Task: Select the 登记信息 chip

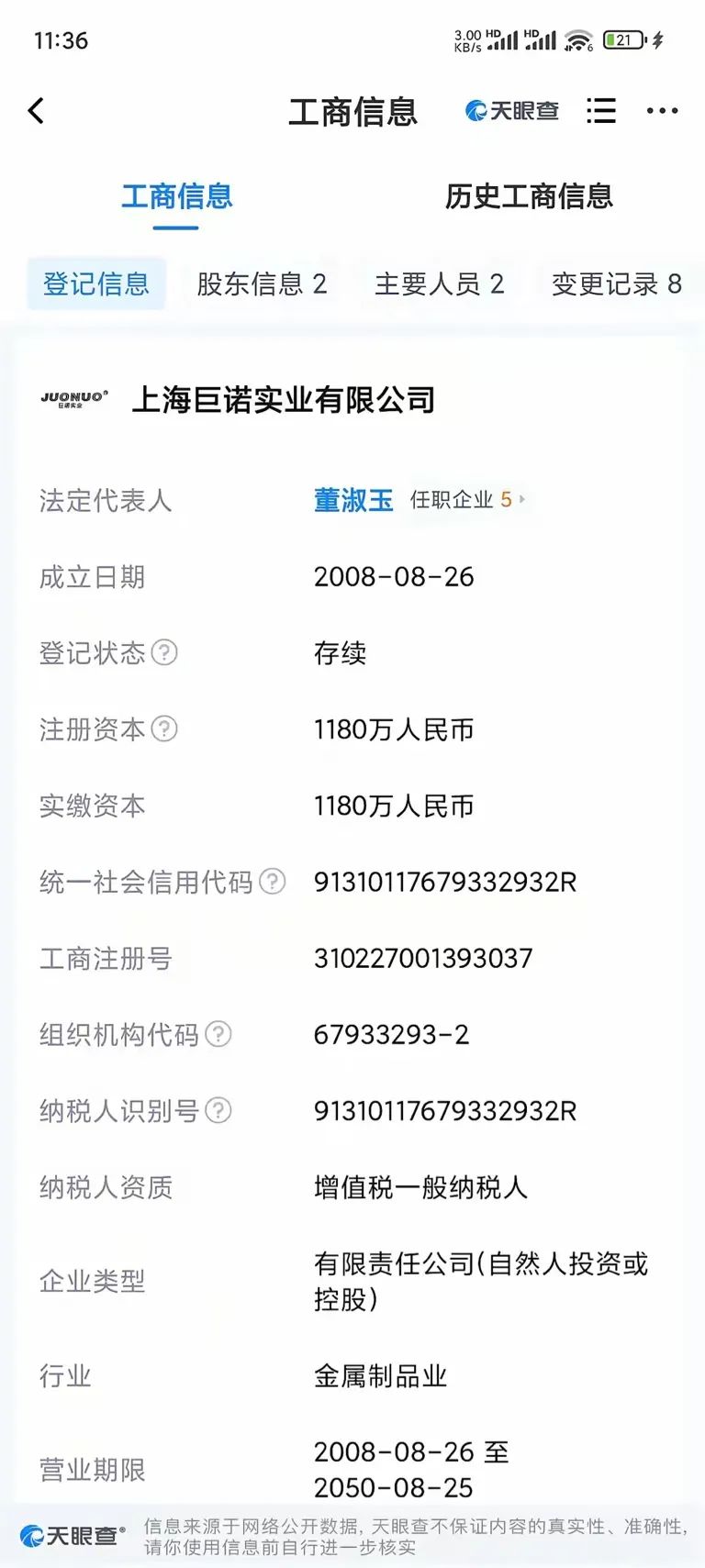Action: point(96,284)
